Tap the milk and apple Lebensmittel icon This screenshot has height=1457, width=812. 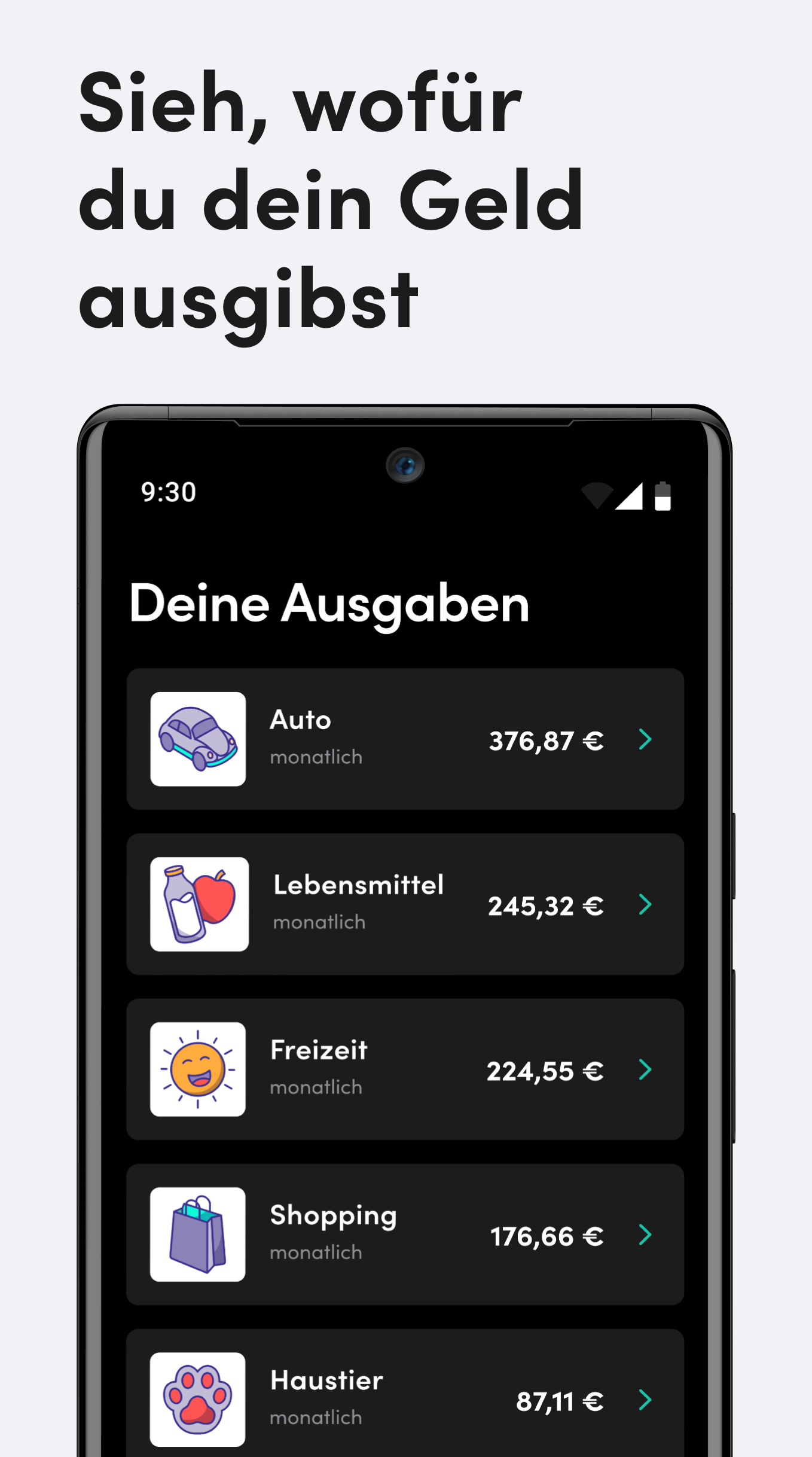(x=198, y=904)
